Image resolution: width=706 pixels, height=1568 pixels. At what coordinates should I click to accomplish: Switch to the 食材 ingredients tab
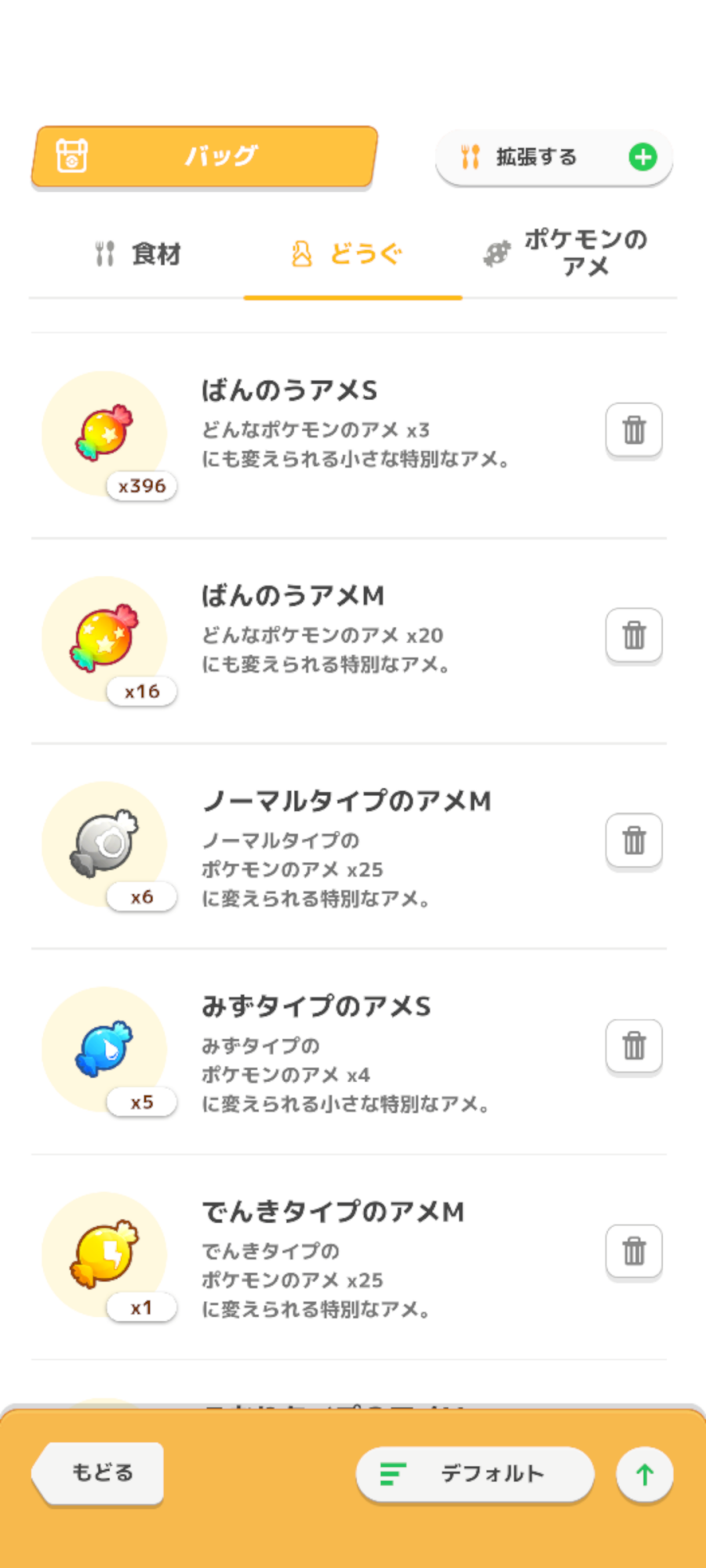pyautogui.click(x=138, y=254)
